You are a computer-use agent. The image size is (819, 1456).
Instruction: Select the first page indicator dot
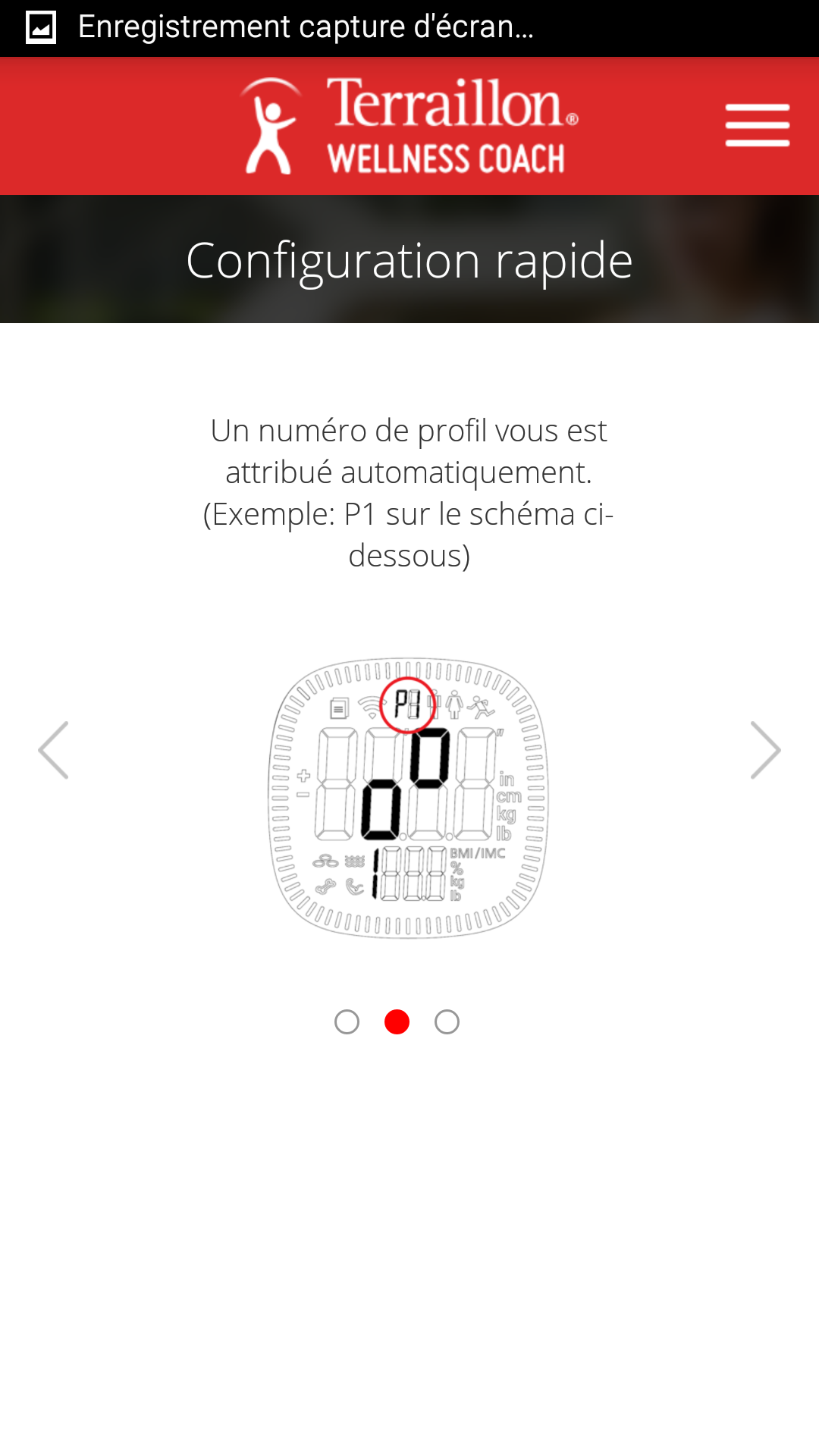pos(347,1022)
